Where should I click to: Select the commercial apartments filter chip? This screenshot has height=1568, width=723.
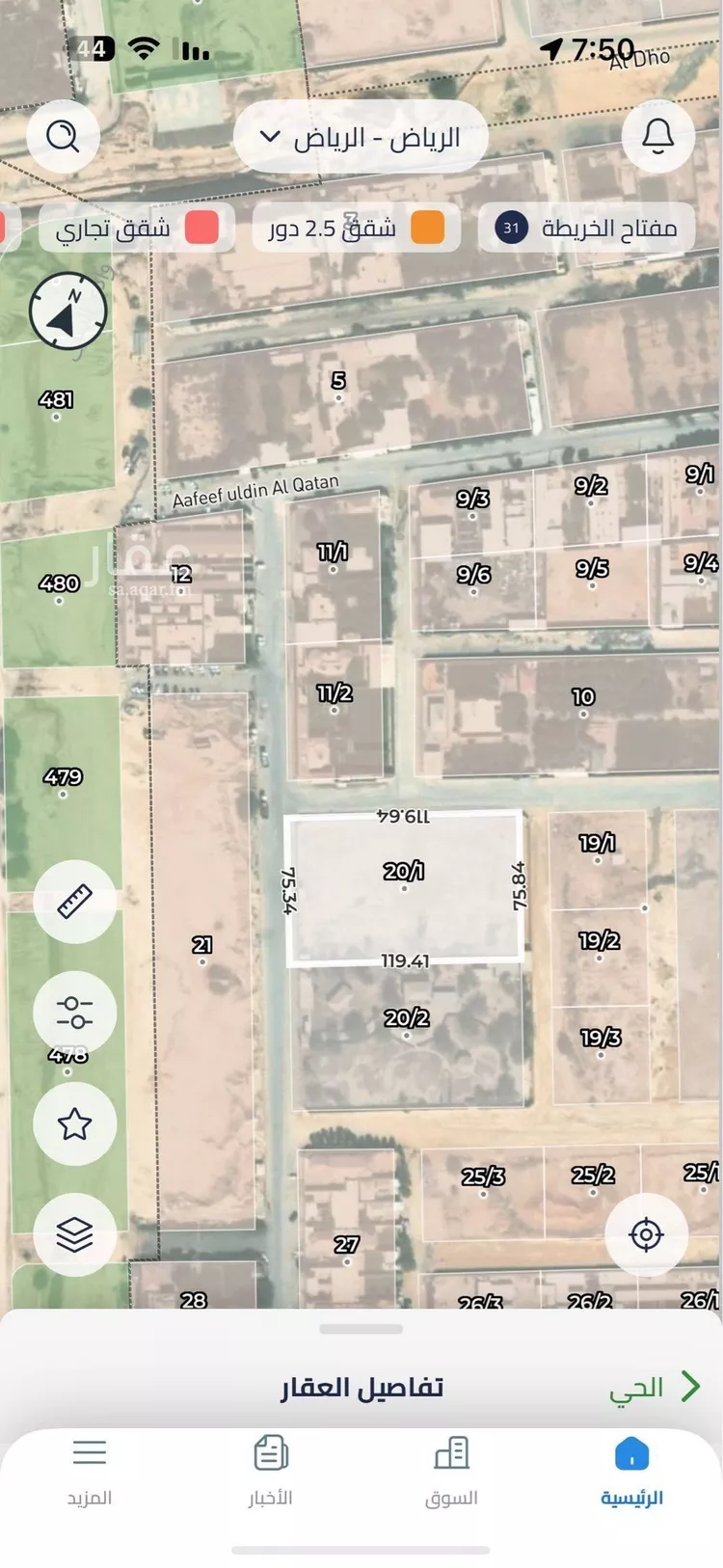pyautogui.click(x=136, y=229)
